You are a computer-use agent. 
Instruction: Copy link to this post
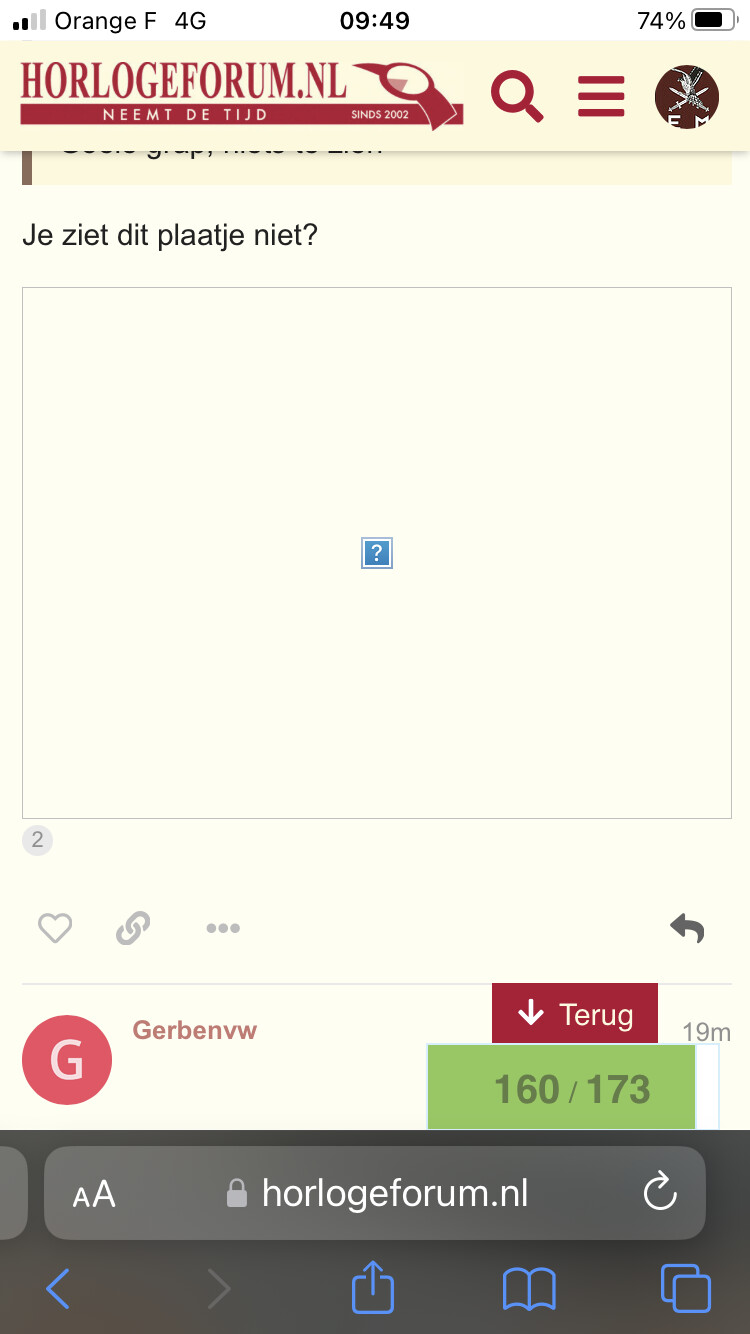[133, 928]
